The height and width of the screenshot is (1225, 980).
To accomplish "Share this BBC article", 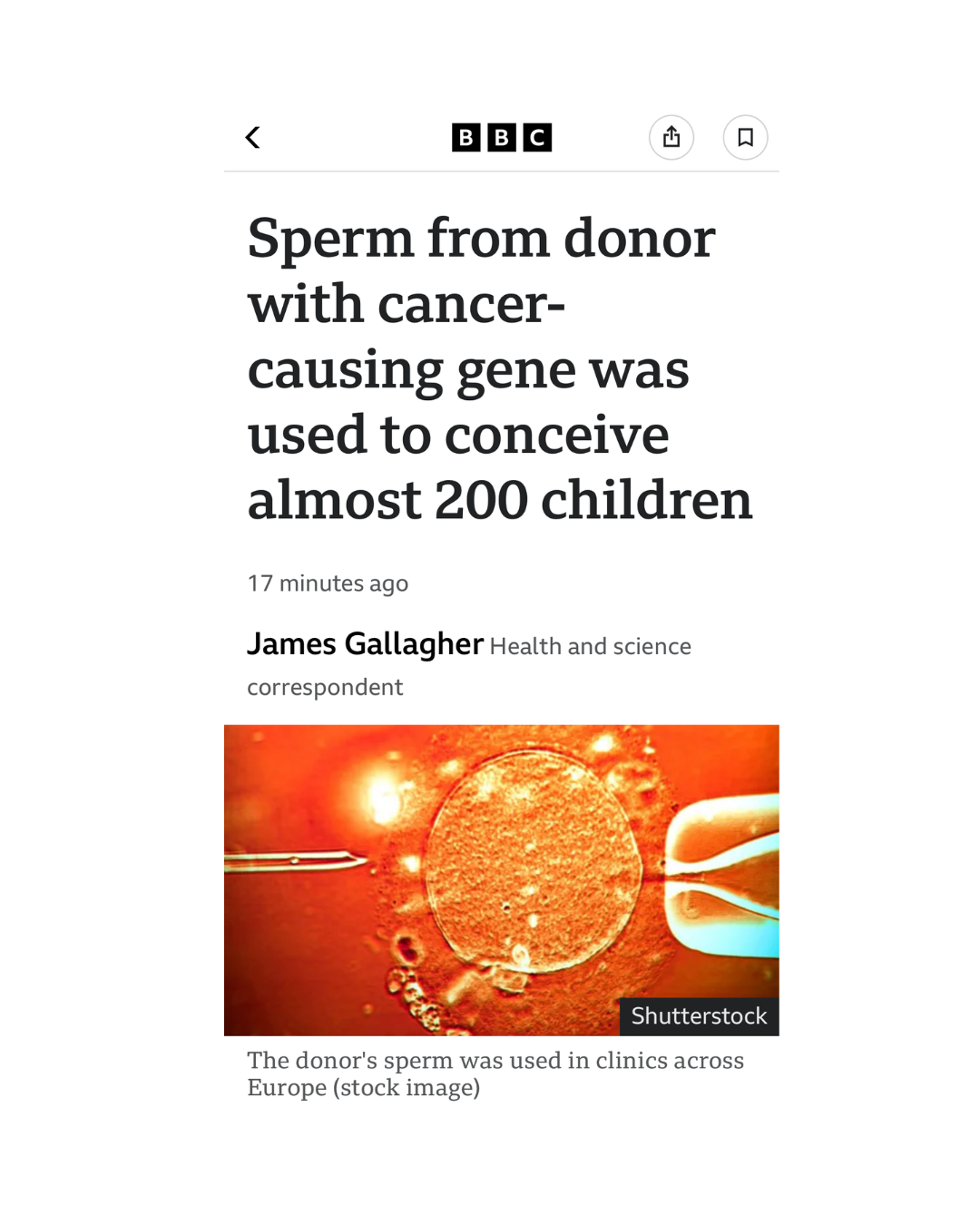I will click(x=671, y=137).
